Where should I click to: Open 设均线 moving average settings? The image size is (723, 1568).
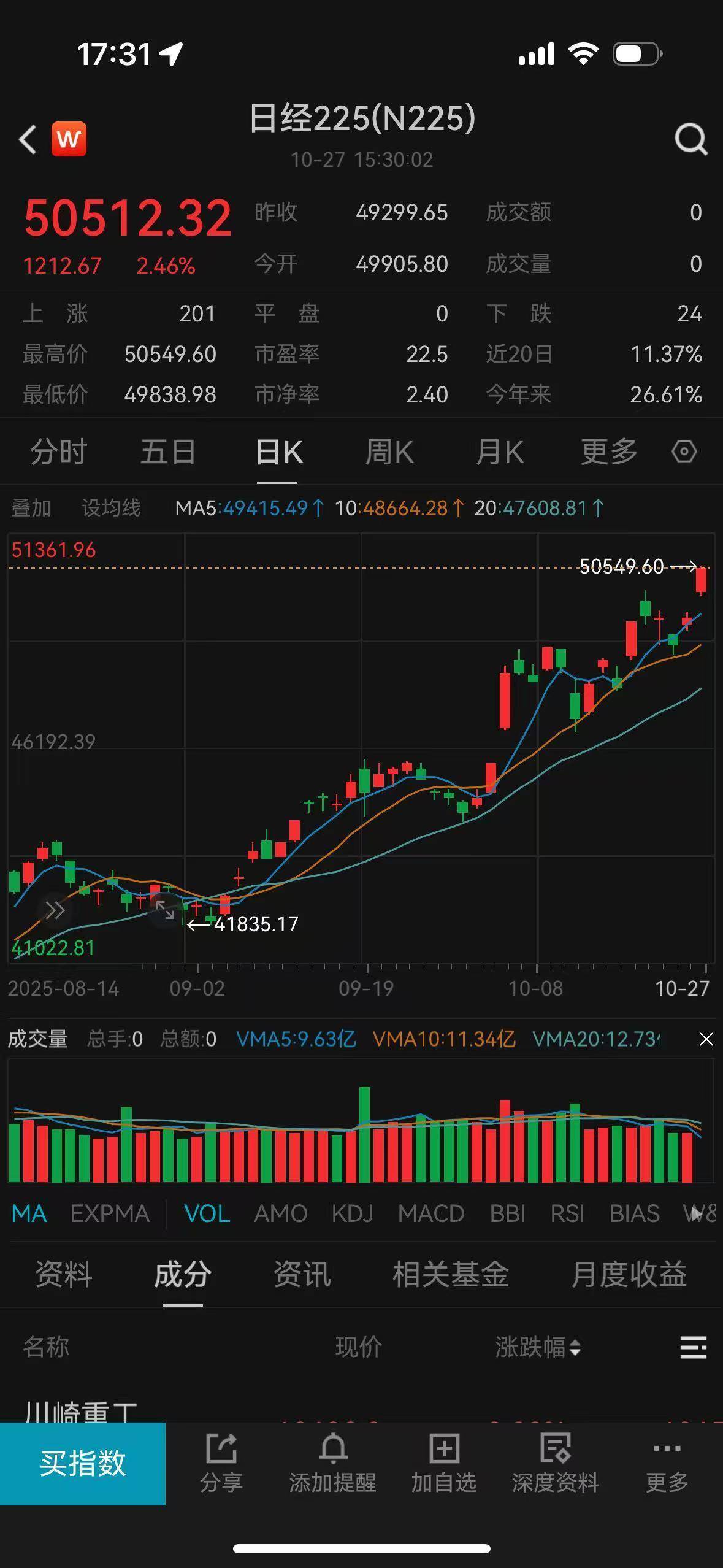[x=112, y=507]
